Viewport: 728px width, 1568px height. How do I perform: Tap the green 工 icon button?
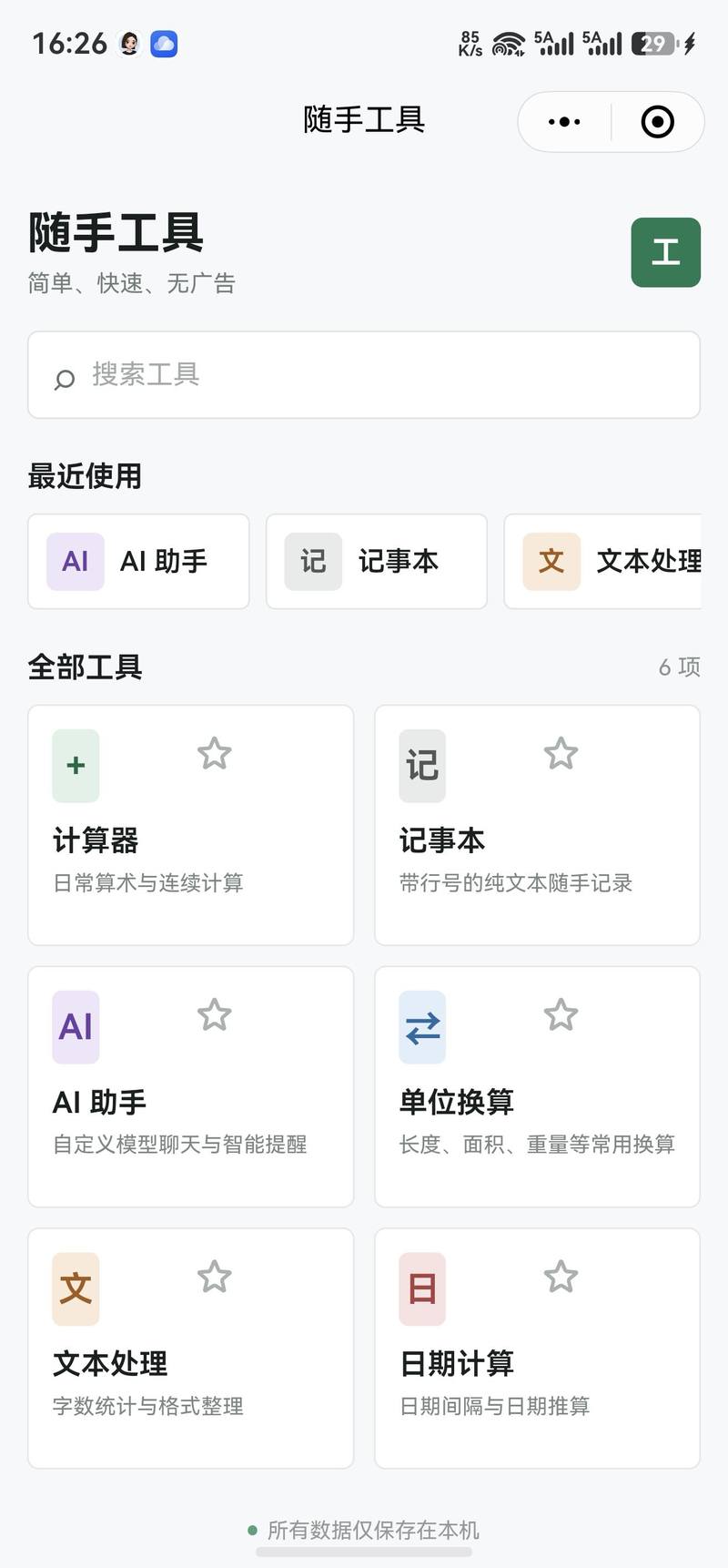click(666, 252)
